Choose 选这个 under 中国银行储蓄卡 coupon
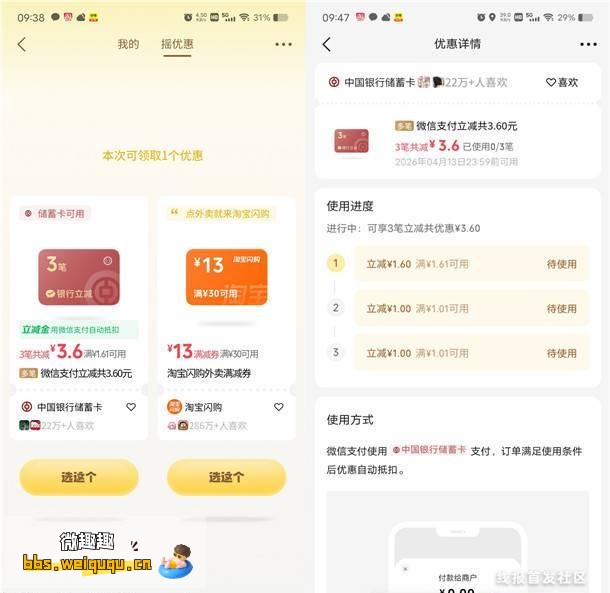610x593 pixels. coord(79,477)
